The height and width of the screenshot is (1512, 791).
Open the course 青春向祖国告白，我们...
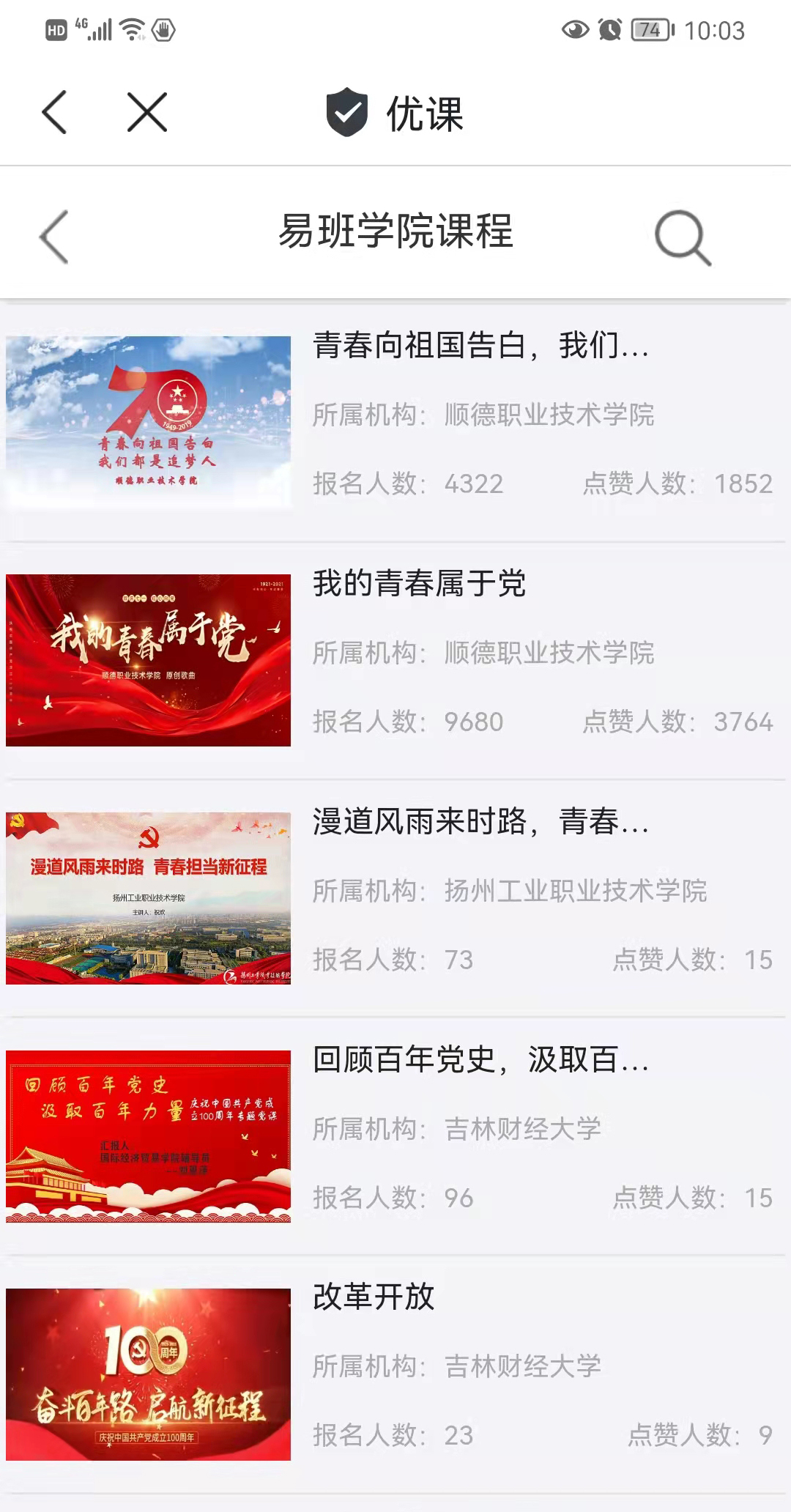pos(395,423)
